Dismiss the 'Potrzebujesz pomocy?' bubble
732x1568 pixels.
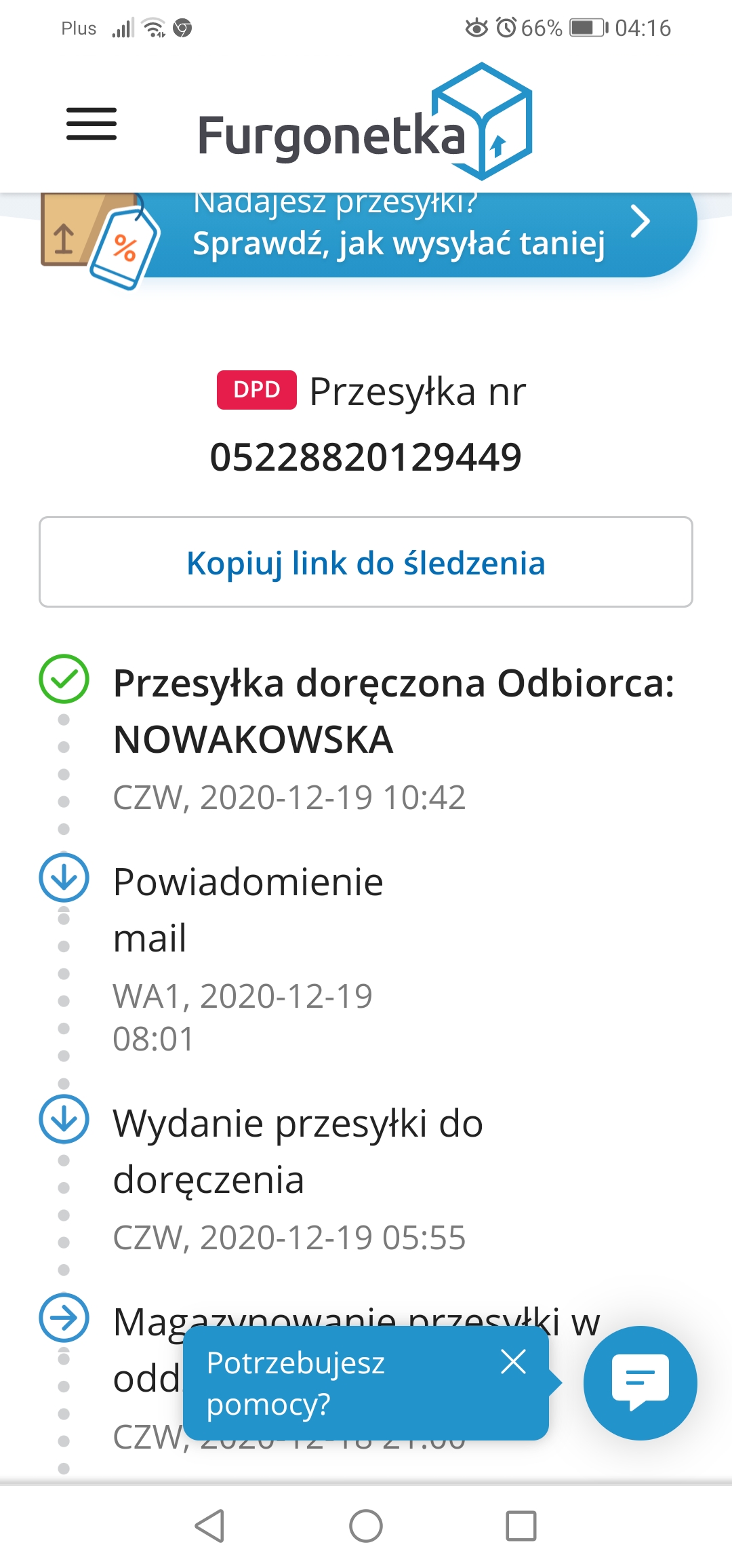pos(513,1361)
